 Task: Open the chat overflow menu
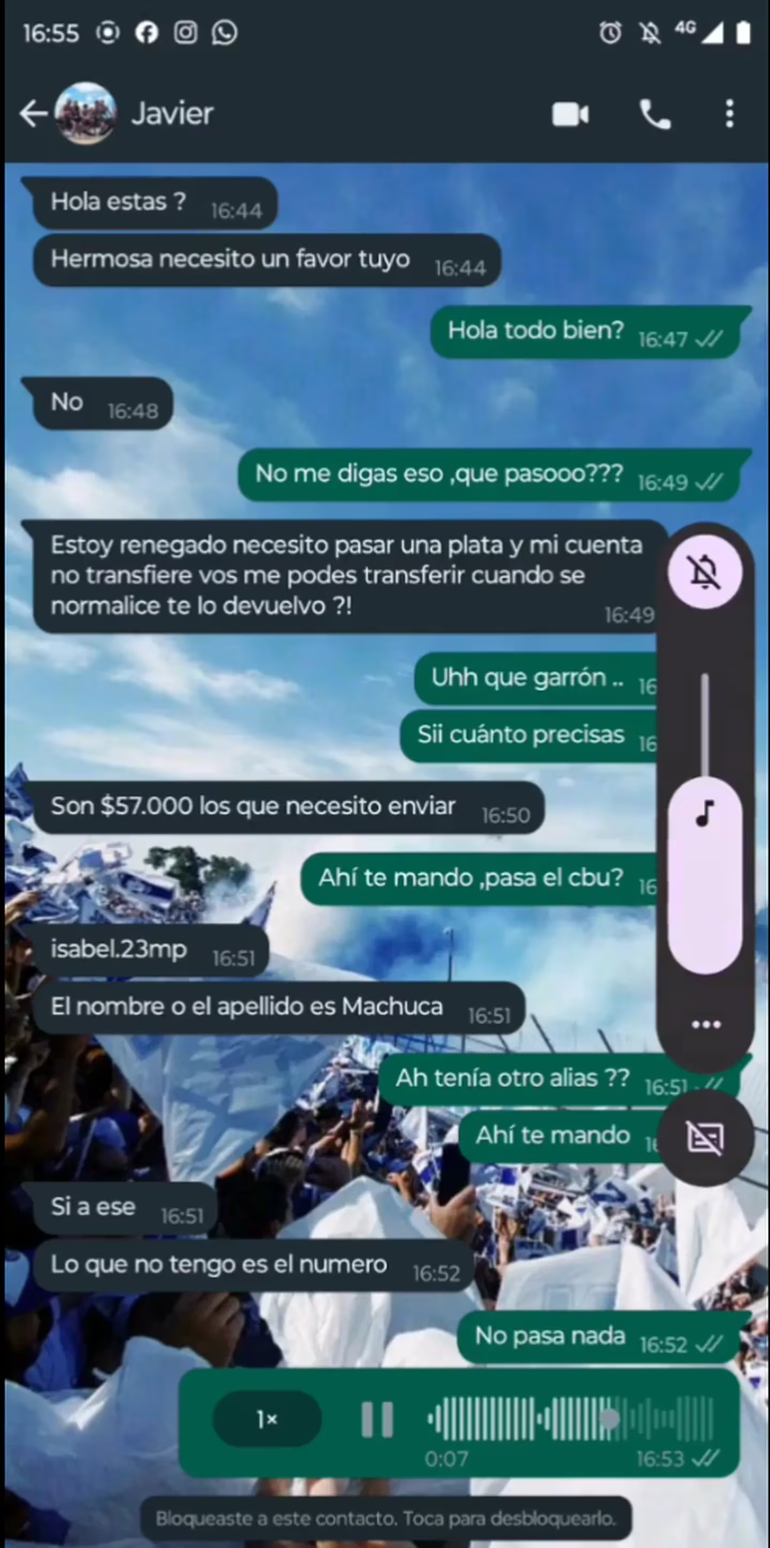coord(729,113)
